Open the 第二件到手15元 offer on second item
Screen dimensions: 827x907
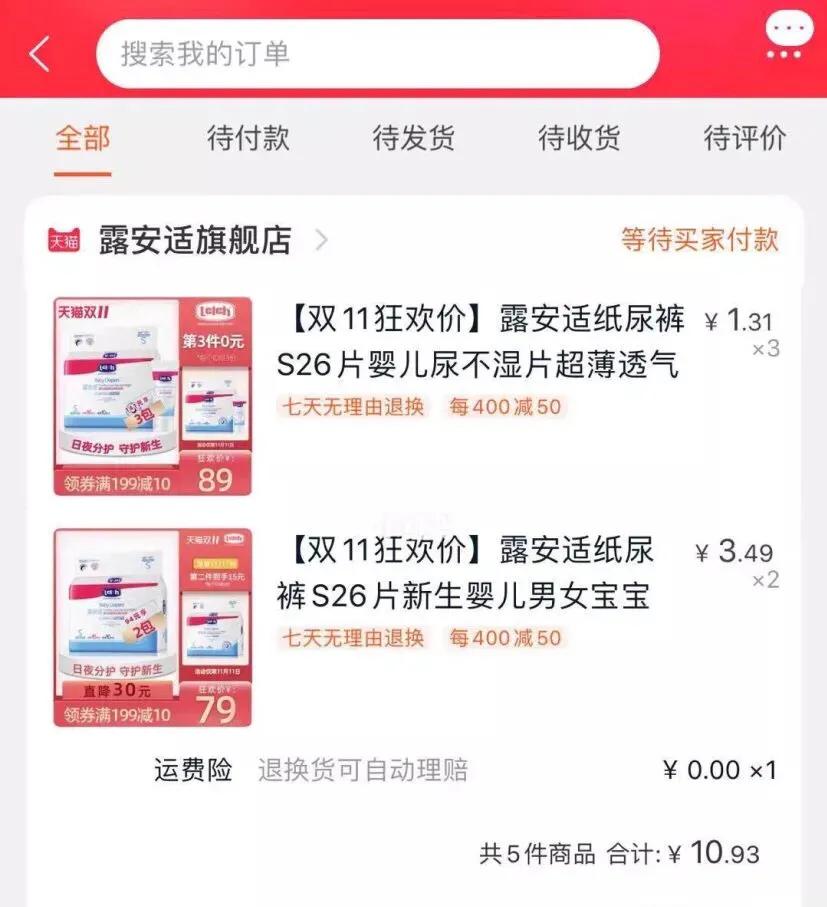[x=218, y=577]
